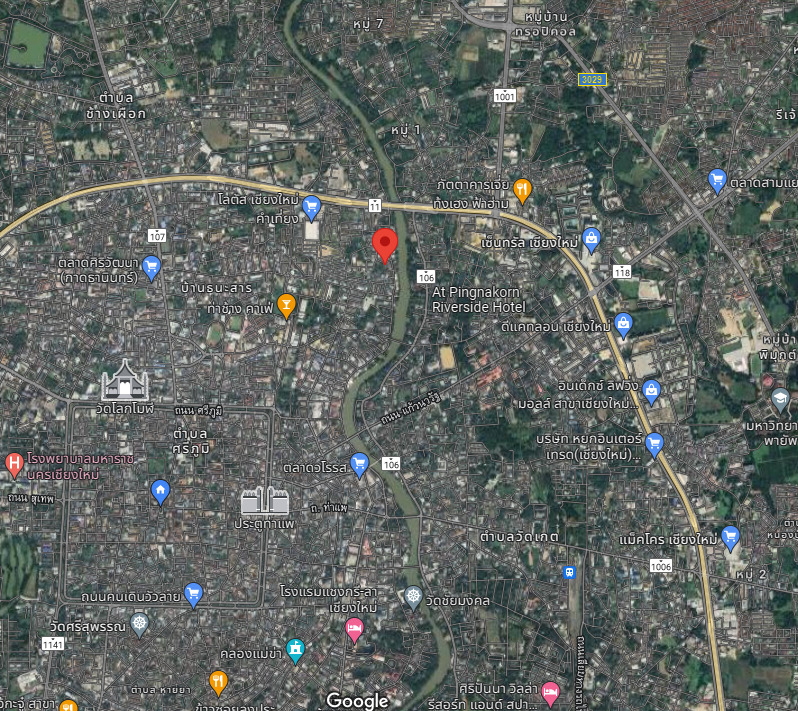
Task: Tap วัดโลกโมฬี temple landmark
Action: point(125,382)
